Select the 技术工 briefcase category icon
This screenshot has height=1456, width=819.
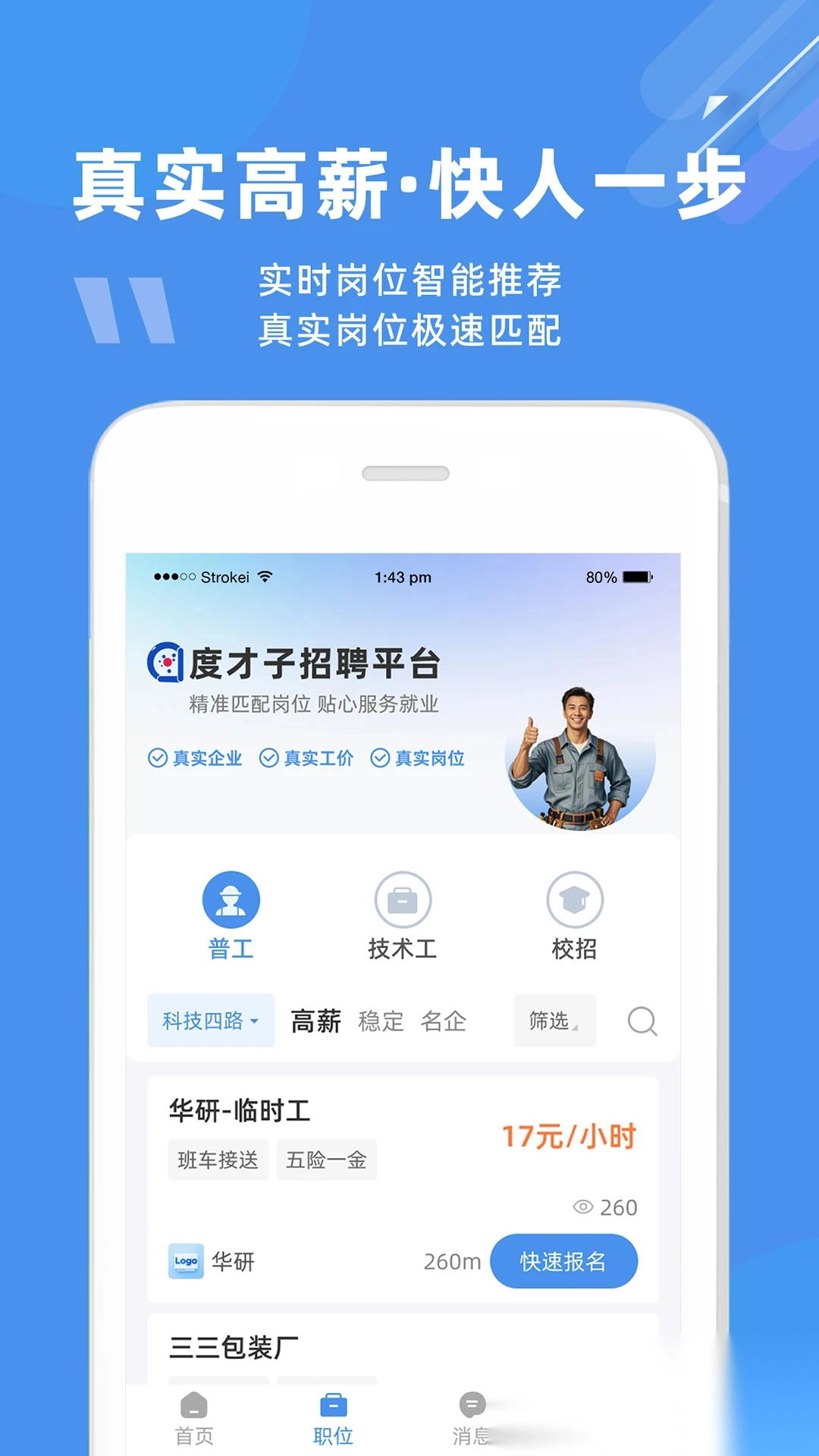click(403, 899)
